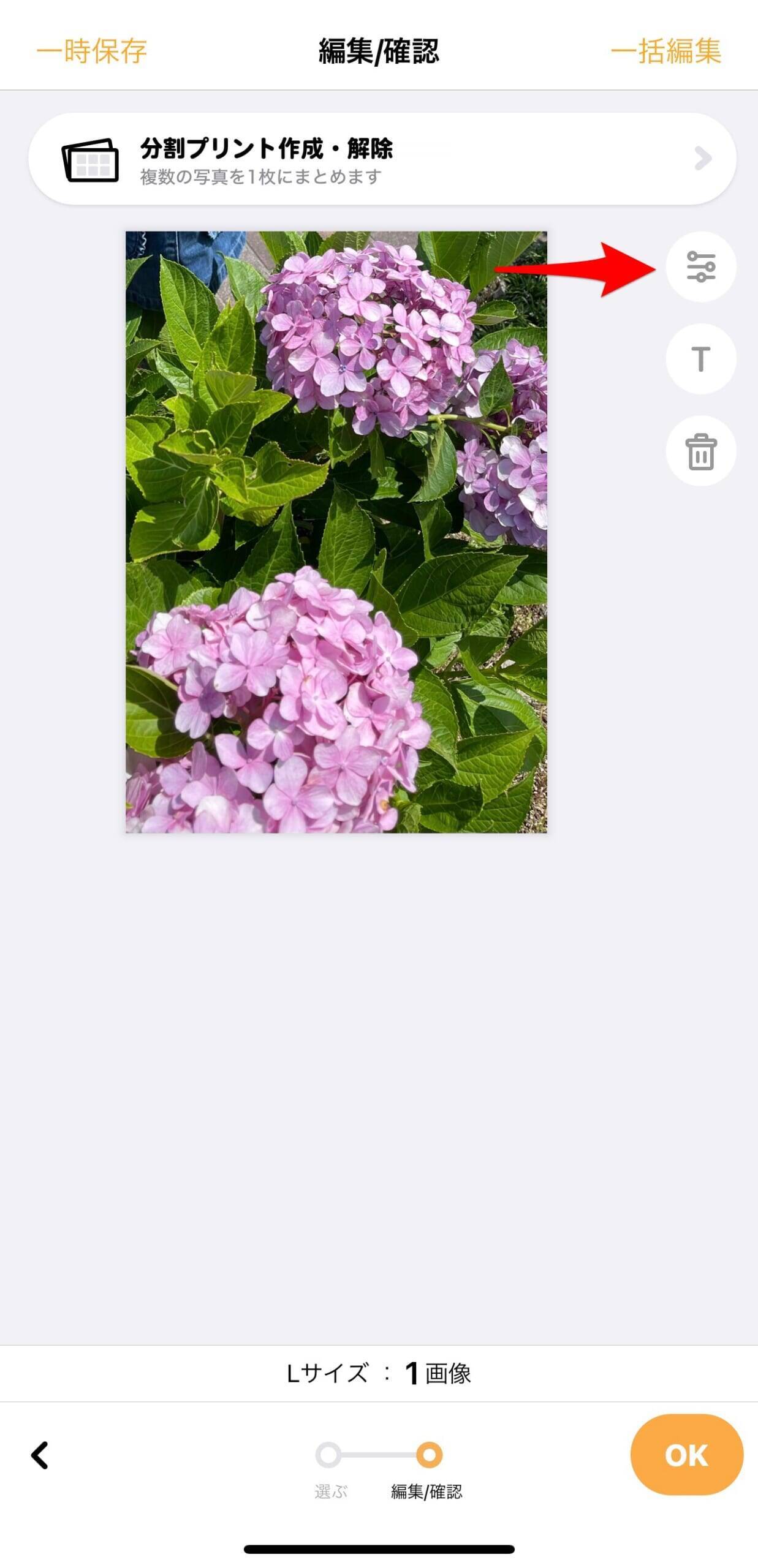758x1568 pixels.
Task: Open 分割プリント作成・解除 row
Action: [x=382, y=159]
